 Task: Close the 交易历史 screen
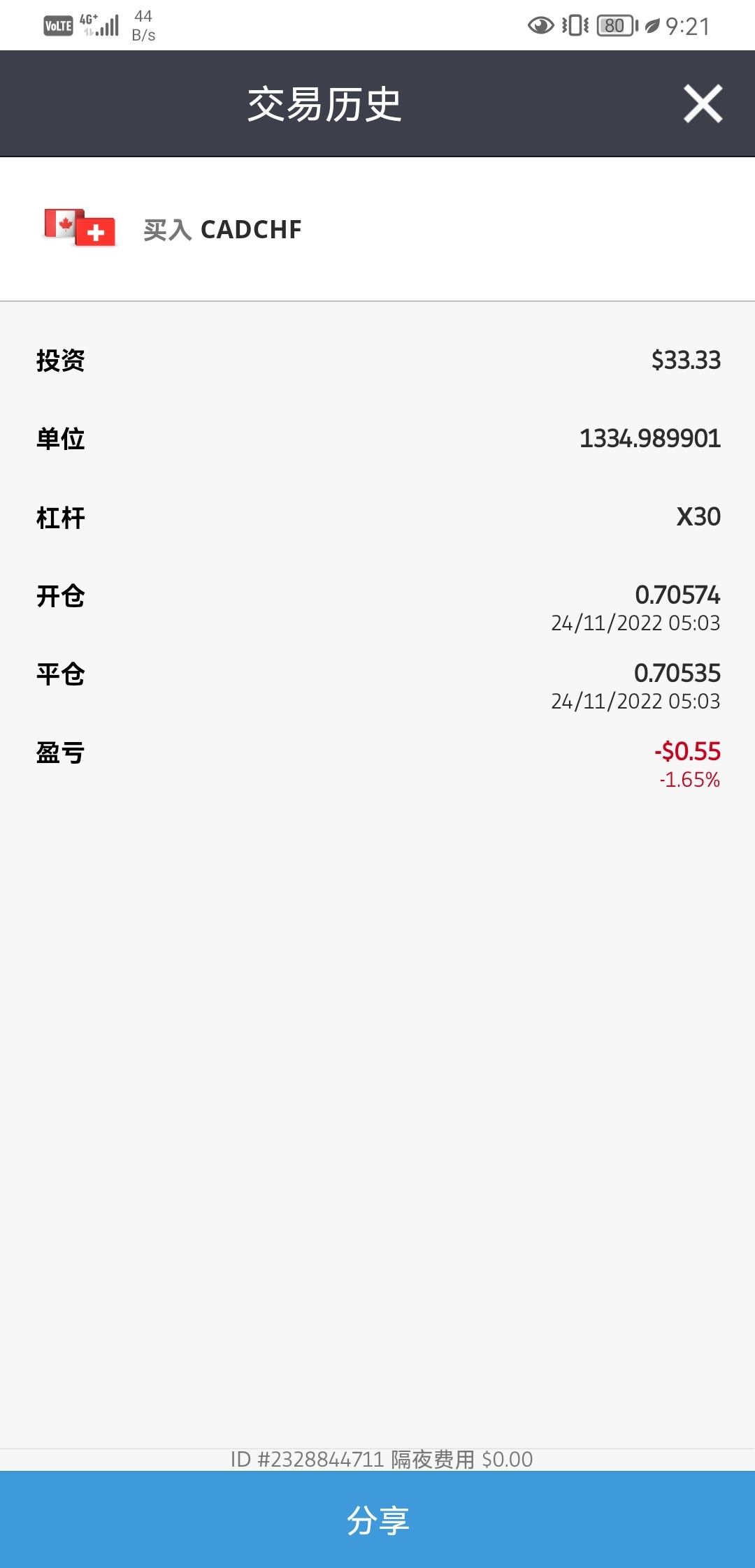point(703,104)
